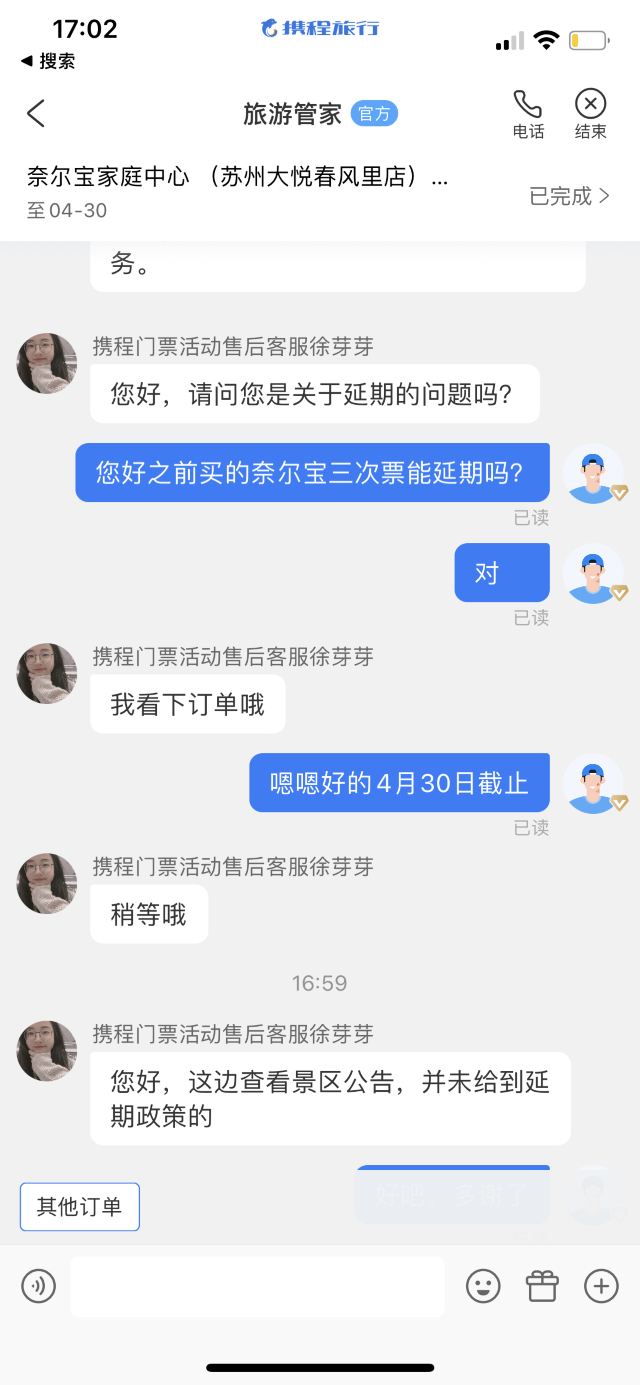Switch to voice input mode
Screen dimensions: 640x1385
pyautogui.click(x=39, y=1286)
